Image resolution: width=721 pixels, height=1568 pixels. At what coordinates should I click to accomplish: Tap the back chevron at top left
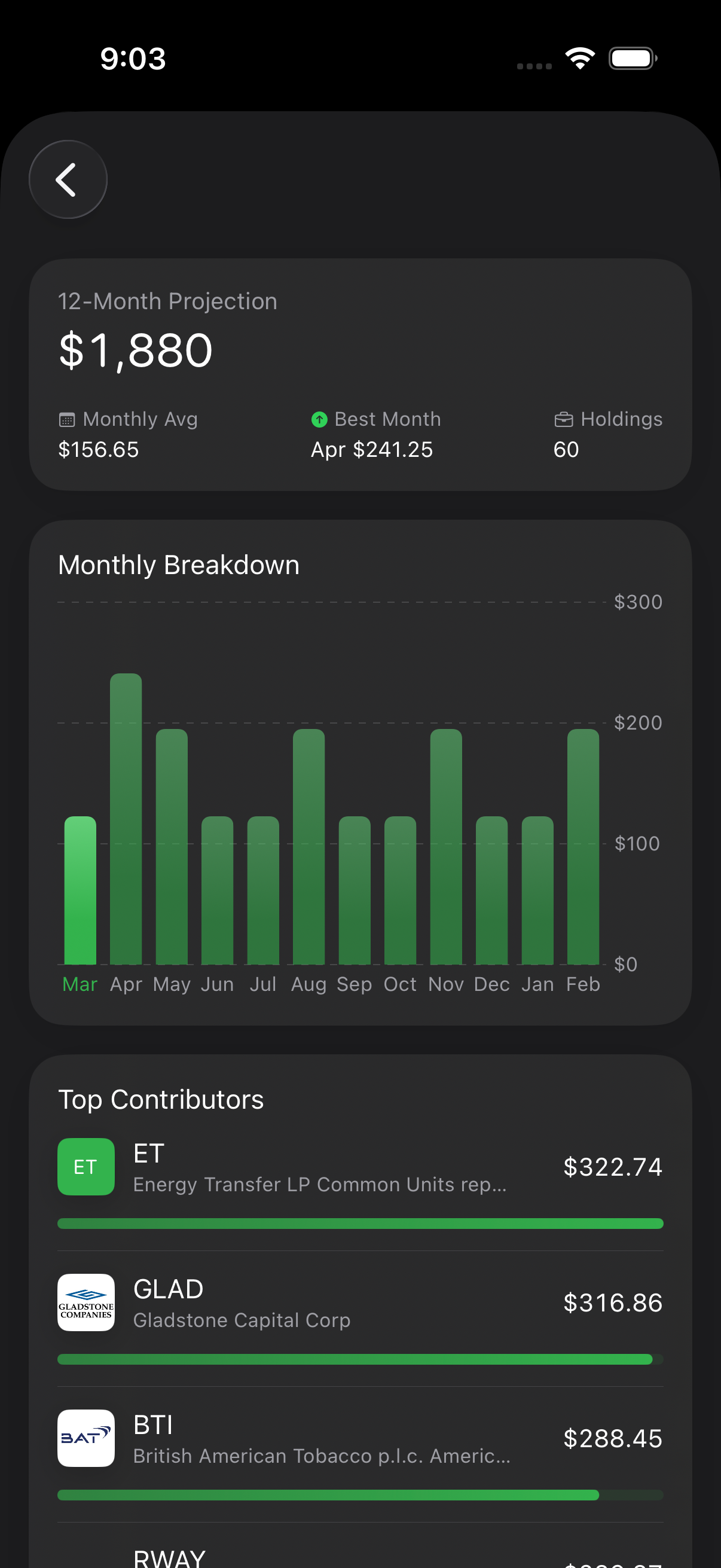[68, 179]
